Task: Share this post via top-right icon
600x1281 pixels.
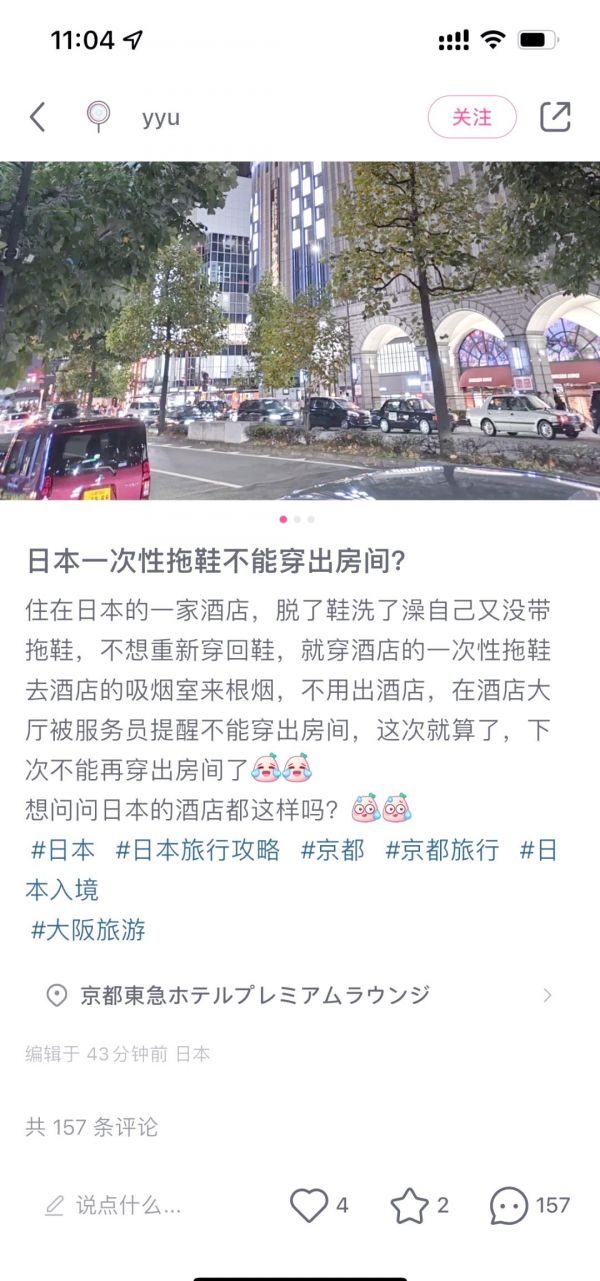Action: [555, 116]
